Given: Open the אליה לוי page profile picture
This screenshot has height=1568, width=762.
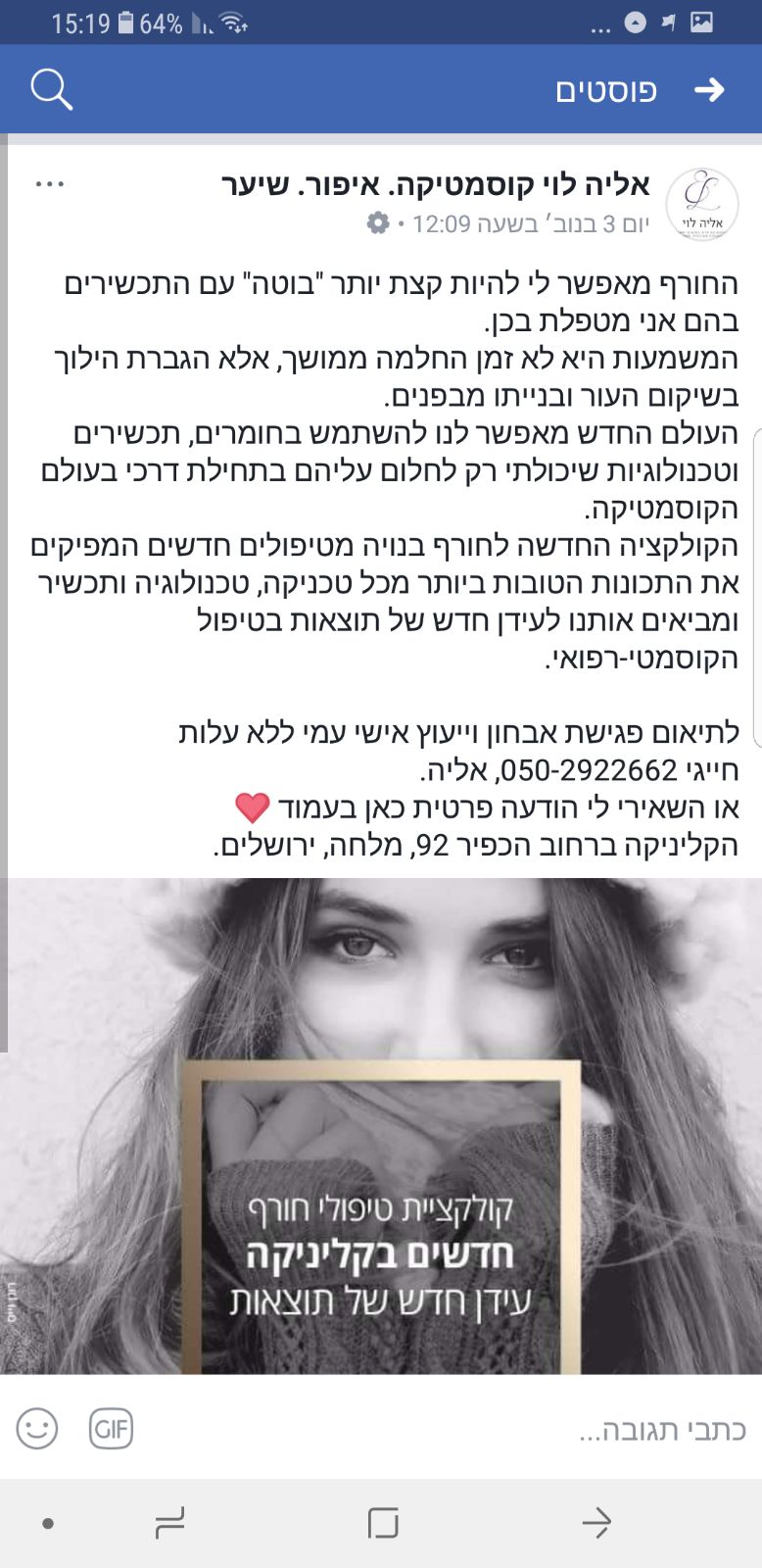Looking at the screenshot, I should tap(702, 204).
